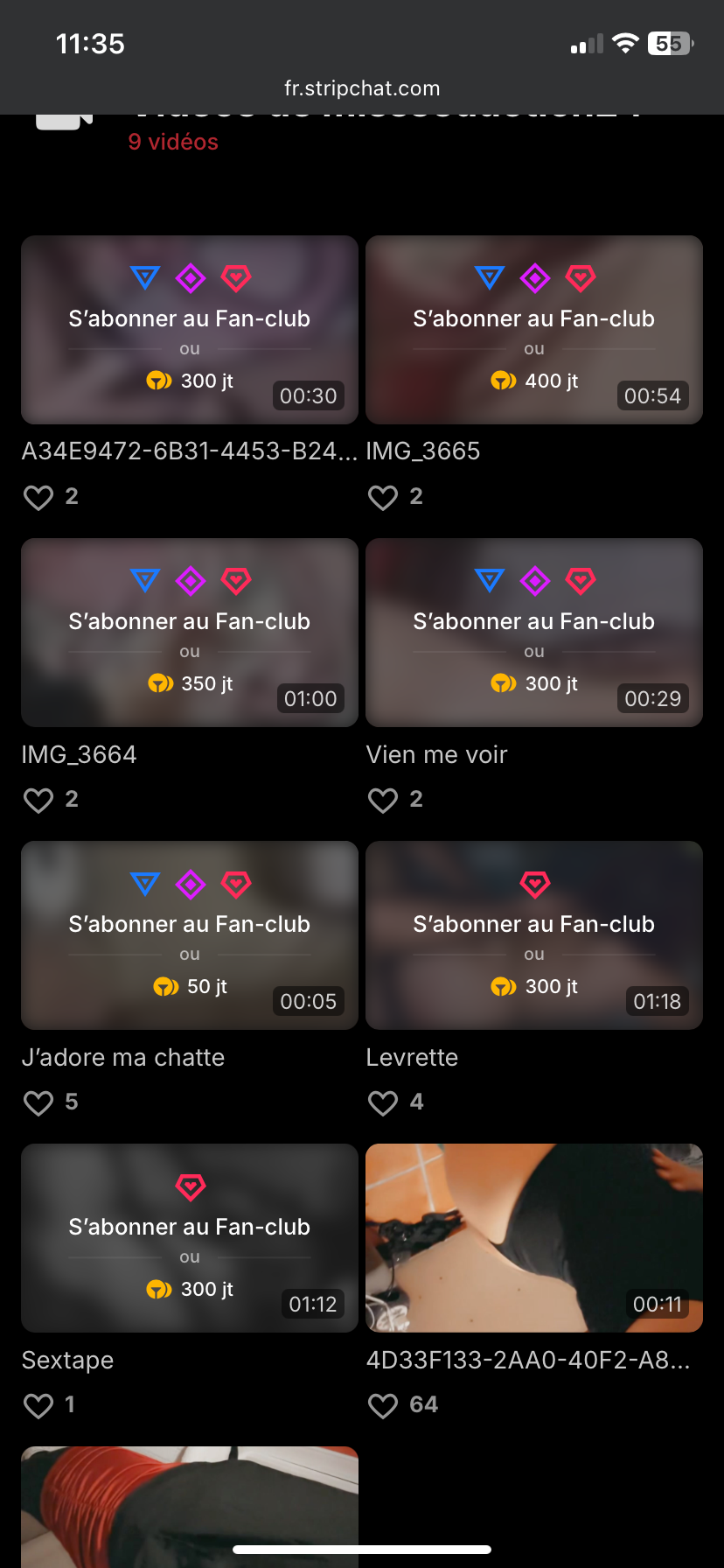This screenshot has width=724, height=1568.
Task: Like the IMG_3664 video
Action: point(38,800)
